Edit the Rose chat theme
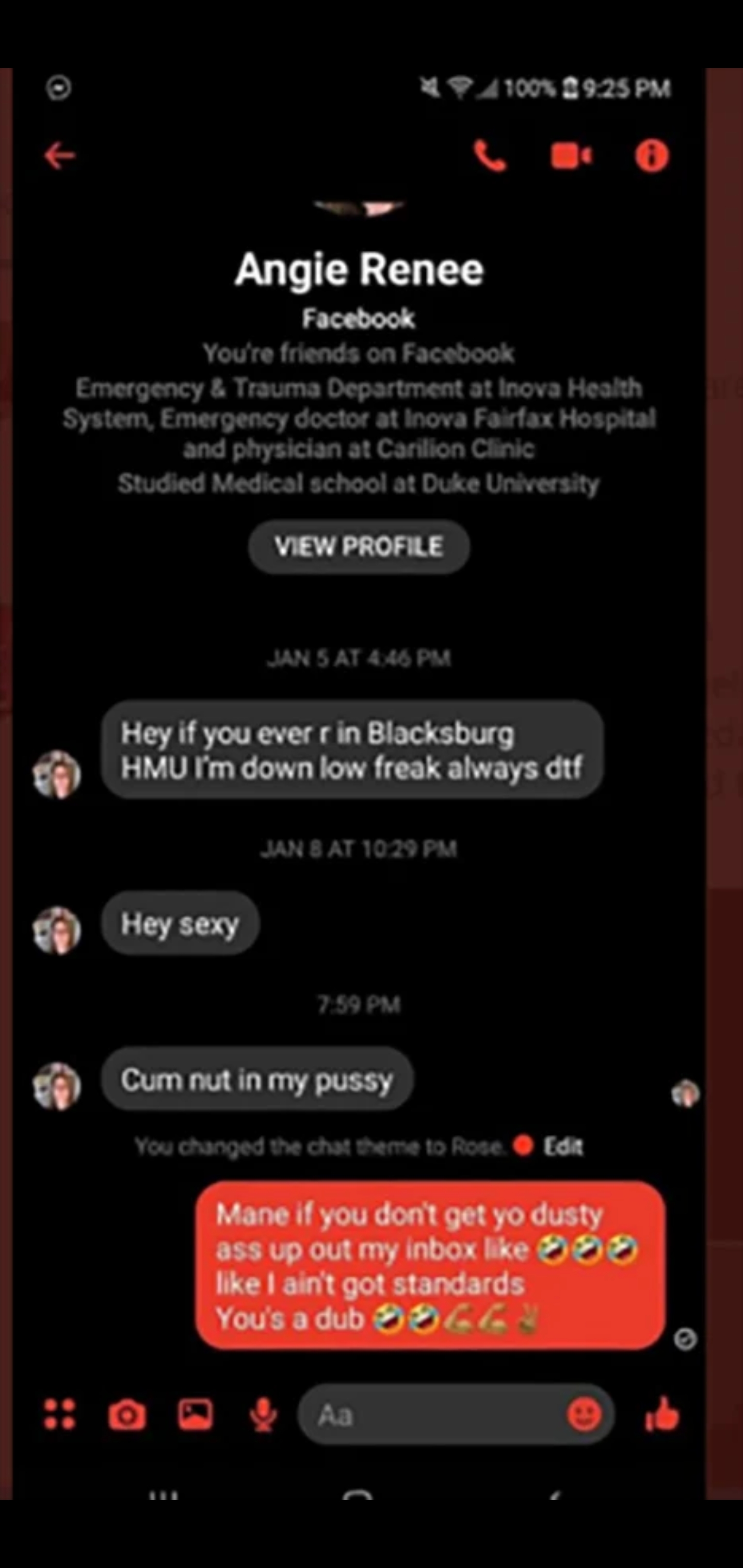The image size is (743, 1568). pos(563,1147)
